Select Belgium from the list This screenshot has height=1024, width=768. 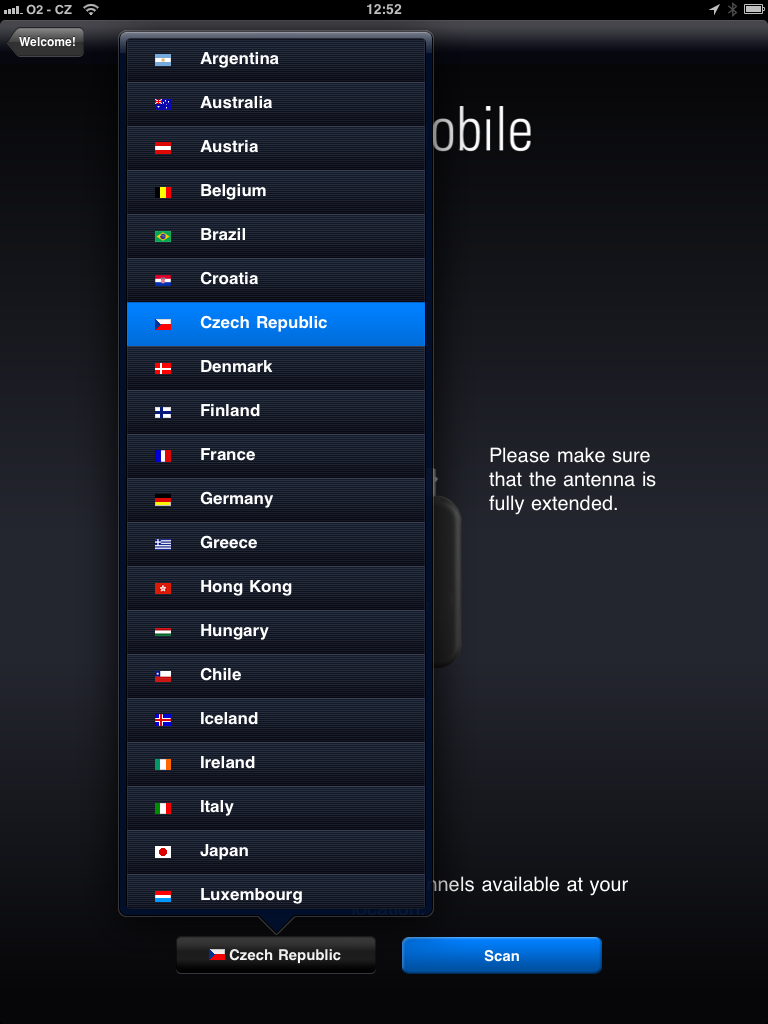pos(276,191)
